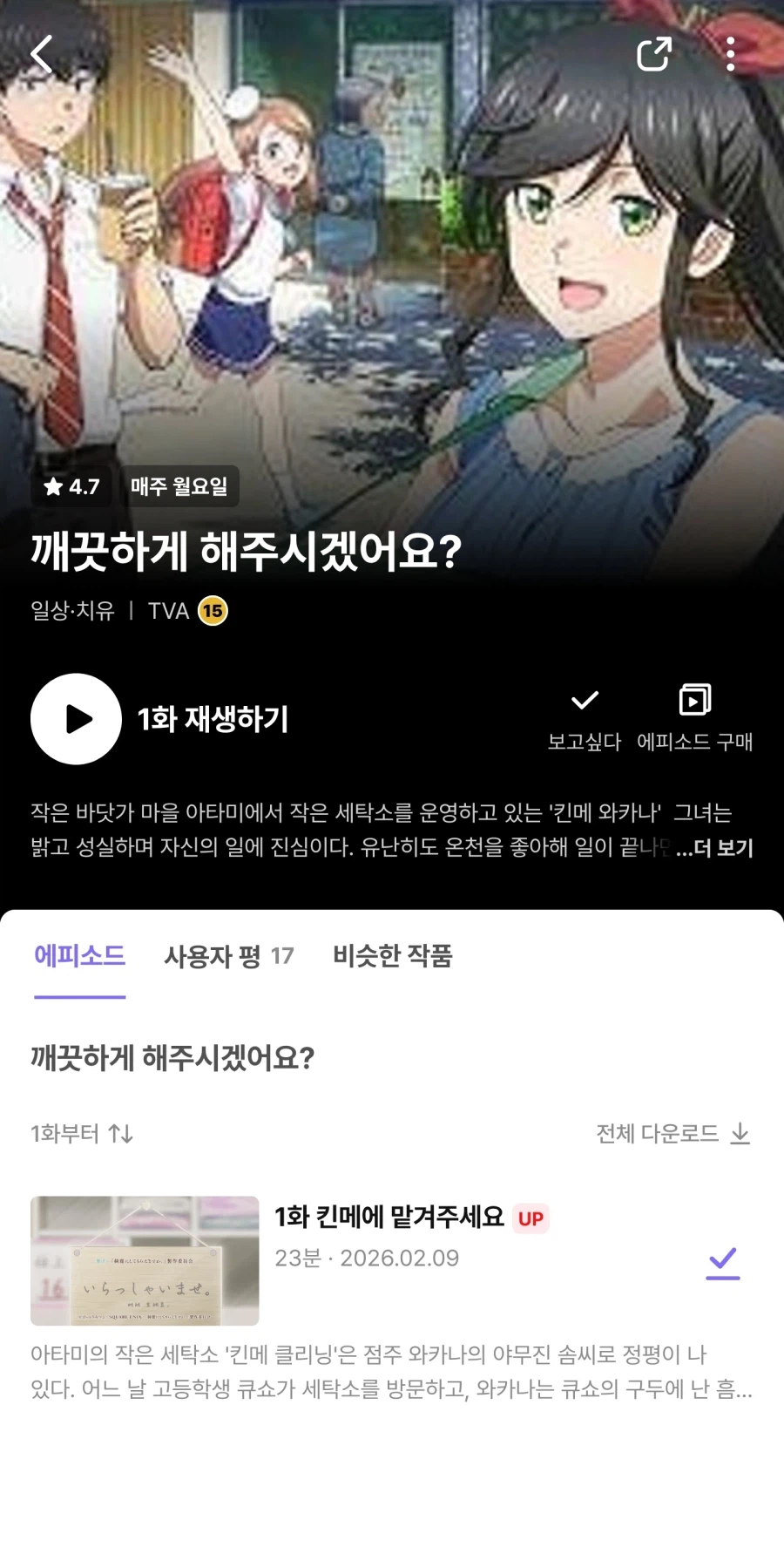Tap the circular play control button
784x1547 pixels.
(77, 718)
